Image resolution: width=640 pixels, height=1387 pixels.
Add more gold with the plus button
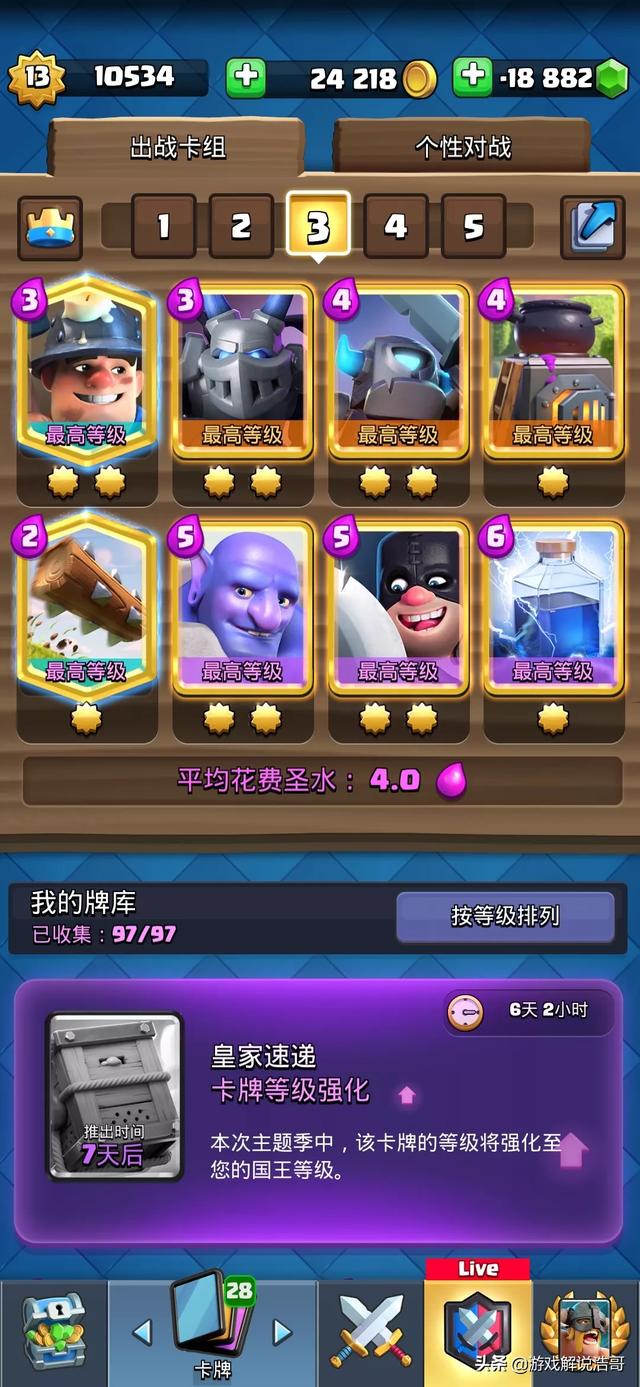(x=245, y=78)
